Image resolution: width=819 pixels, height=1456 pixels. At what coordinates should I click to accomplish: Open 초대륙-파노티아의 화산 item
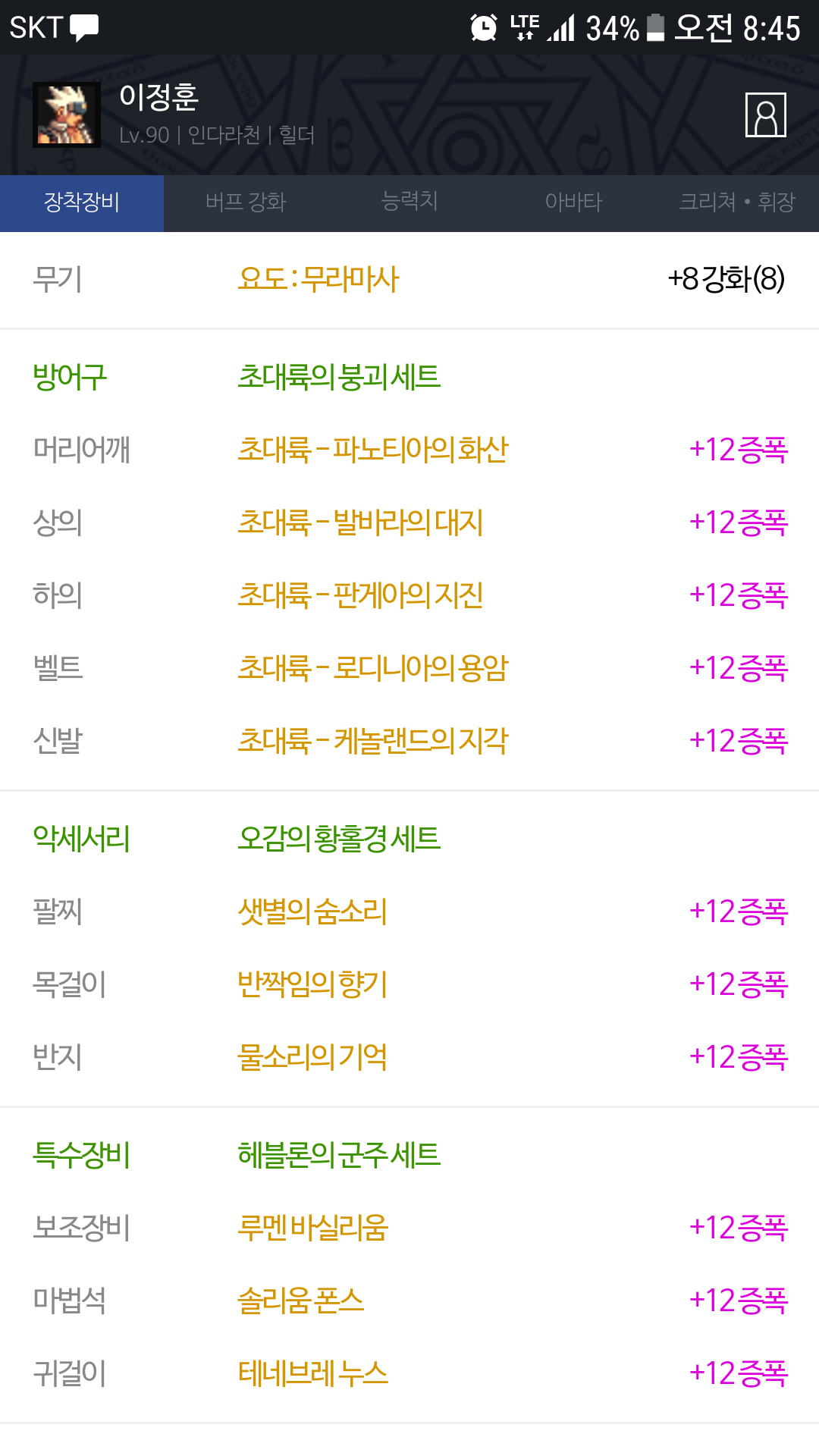pyautogui.click(x=373, y=450)
